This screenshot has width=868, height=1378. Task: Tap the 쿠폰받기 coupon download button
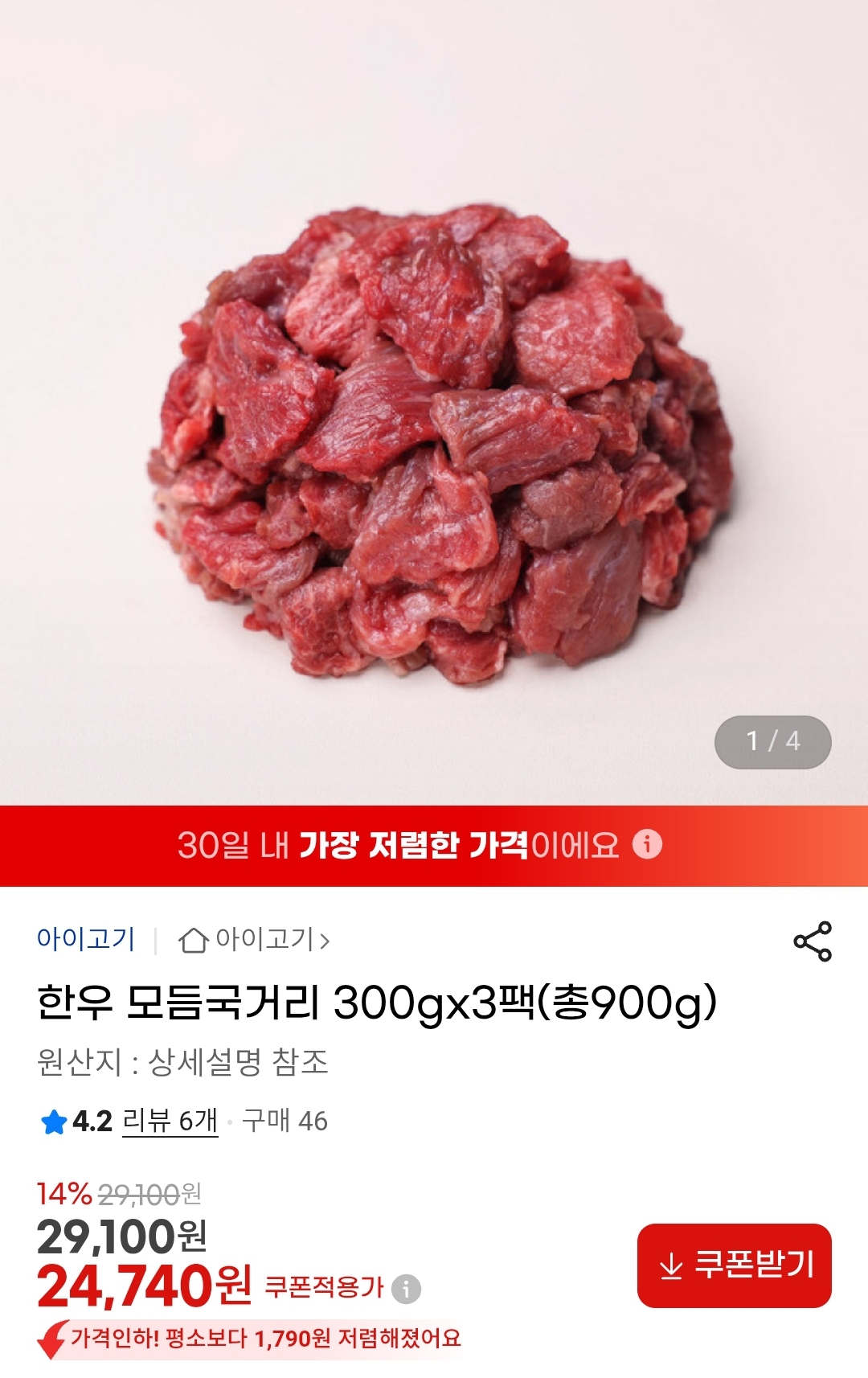click(x=734, y=1265)
